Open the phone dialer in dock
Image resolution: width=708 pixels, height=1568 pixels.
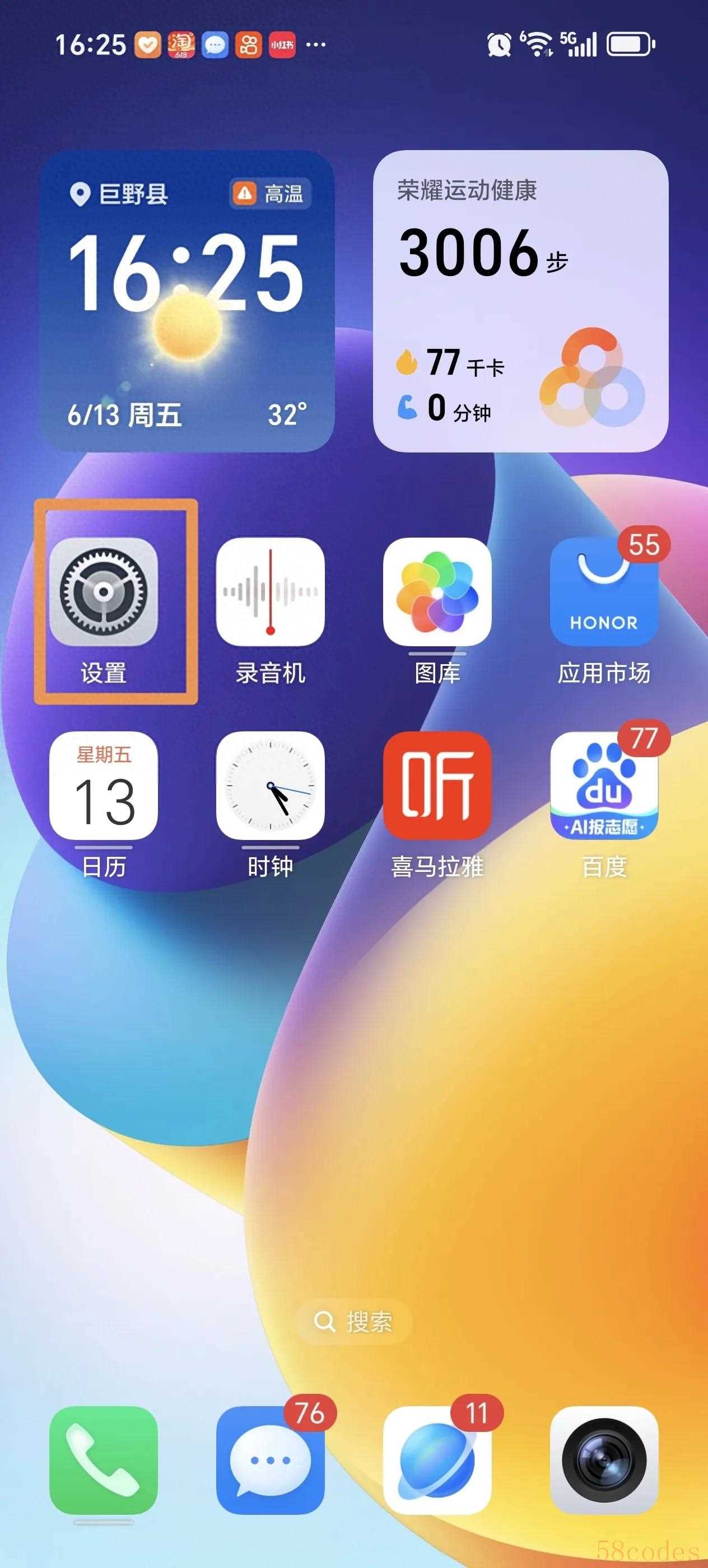pos(104,1460)
